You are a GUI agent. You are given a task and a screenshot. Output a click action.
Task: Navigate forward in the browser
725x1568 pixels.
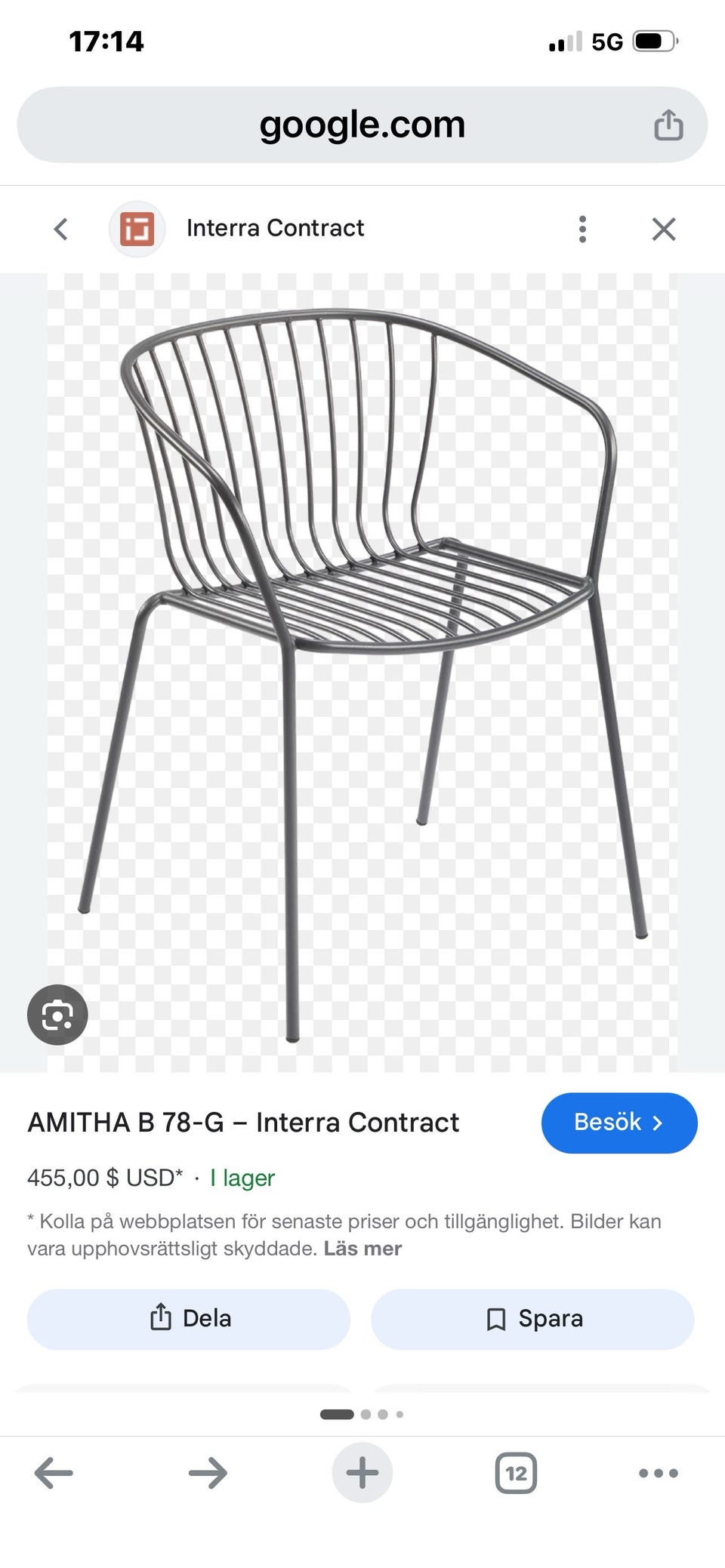tap(208, 1473)
